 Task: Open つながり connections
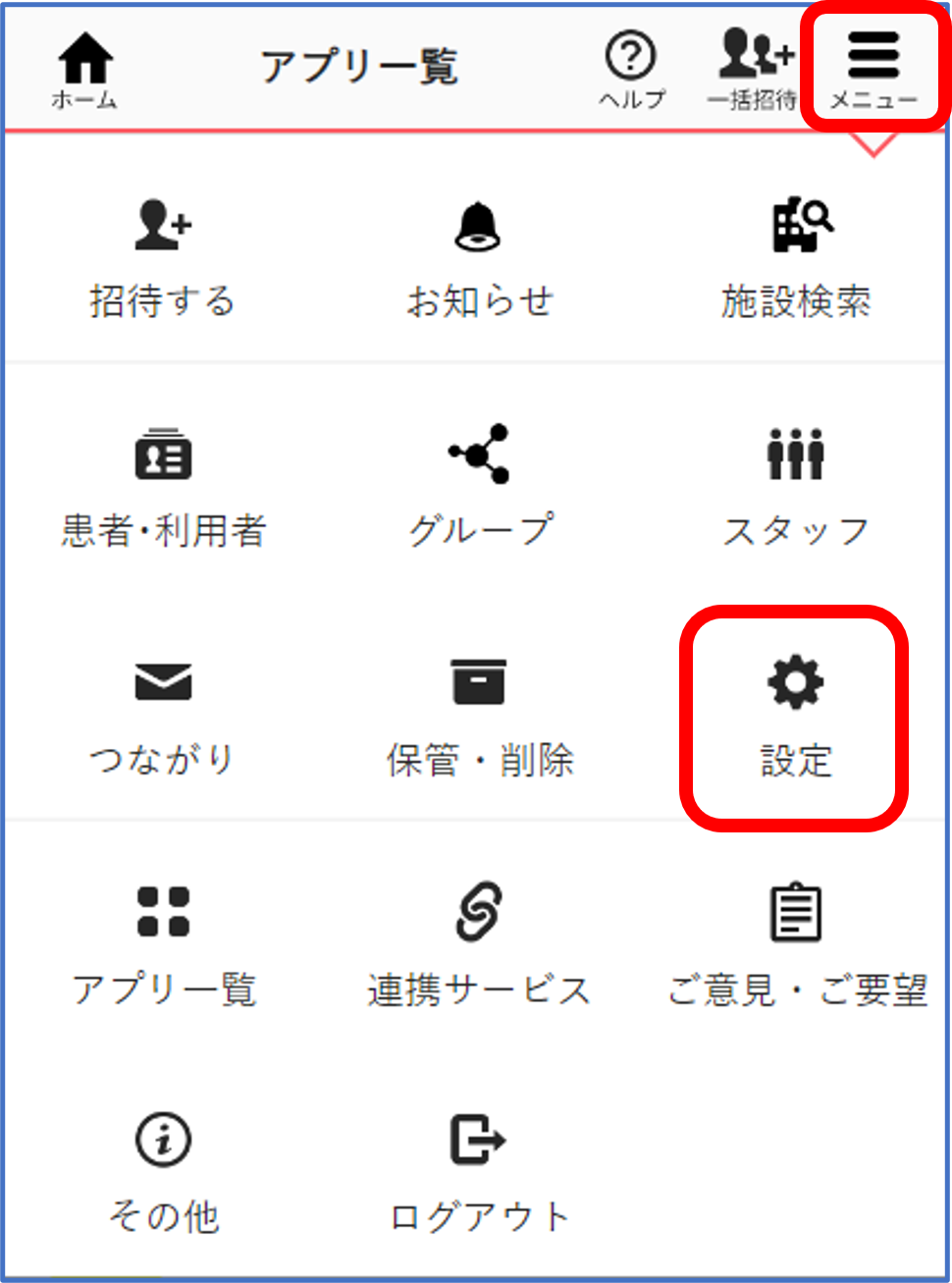pos(163,717)
